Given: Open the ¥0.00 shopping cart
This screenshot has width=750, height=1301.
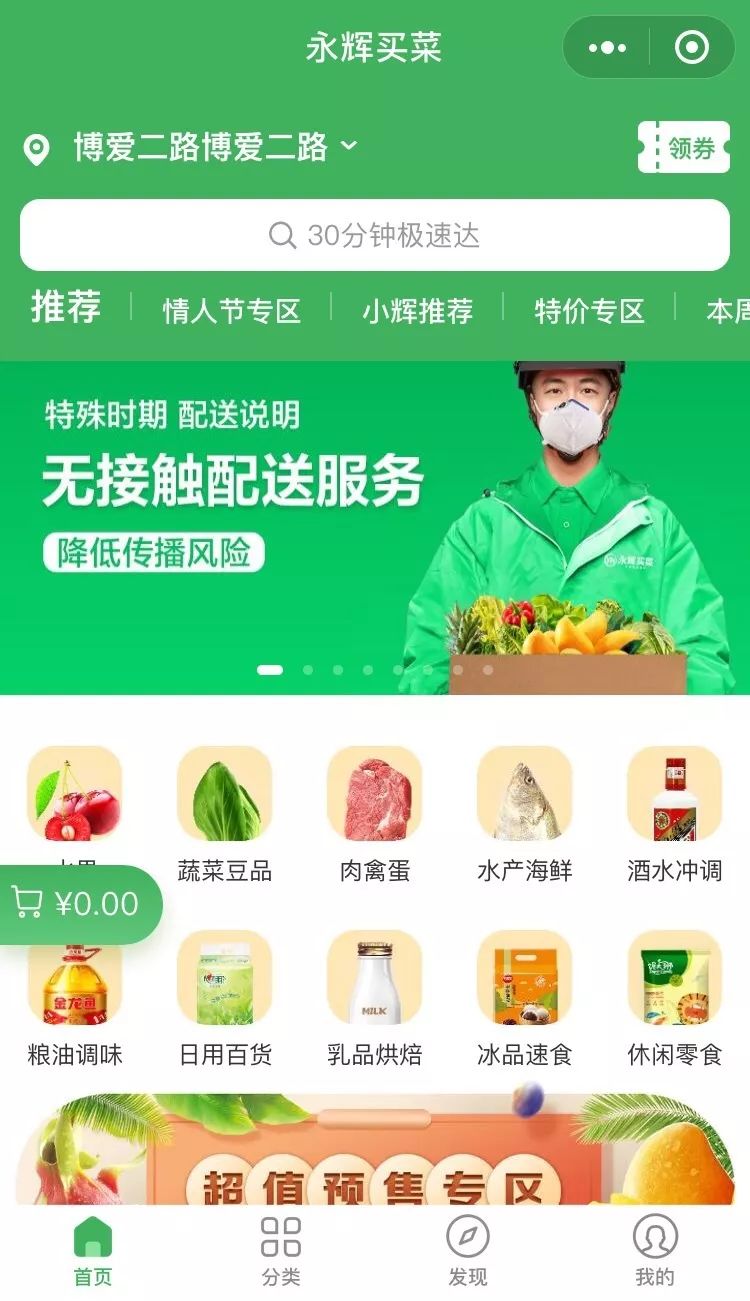Looking at the screenshot, I should pyautogui.click(x=78, y=904).
